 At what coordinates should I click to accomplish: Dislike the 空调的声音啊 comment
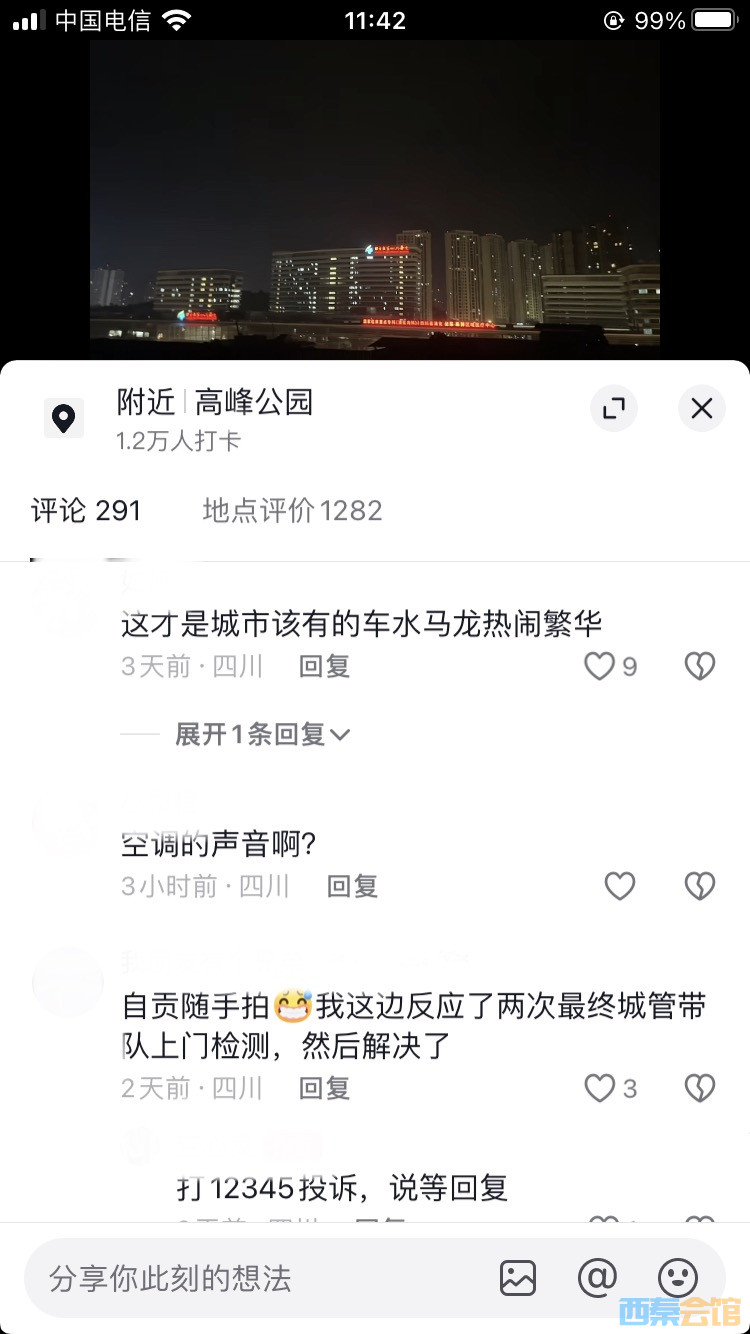pyautogui.click(x=699, y=886)
